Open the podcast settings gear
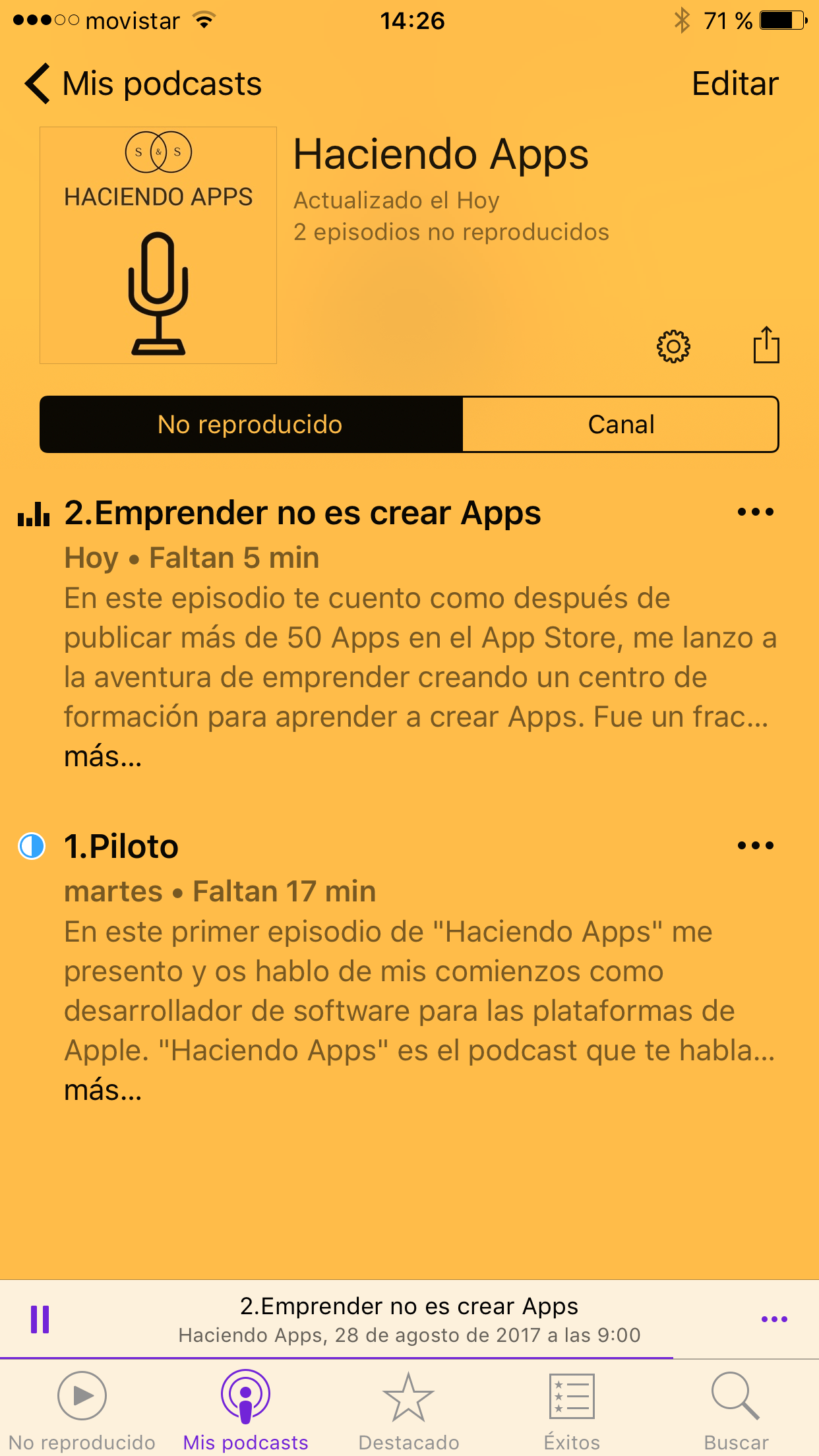 [x=673, y=346]
